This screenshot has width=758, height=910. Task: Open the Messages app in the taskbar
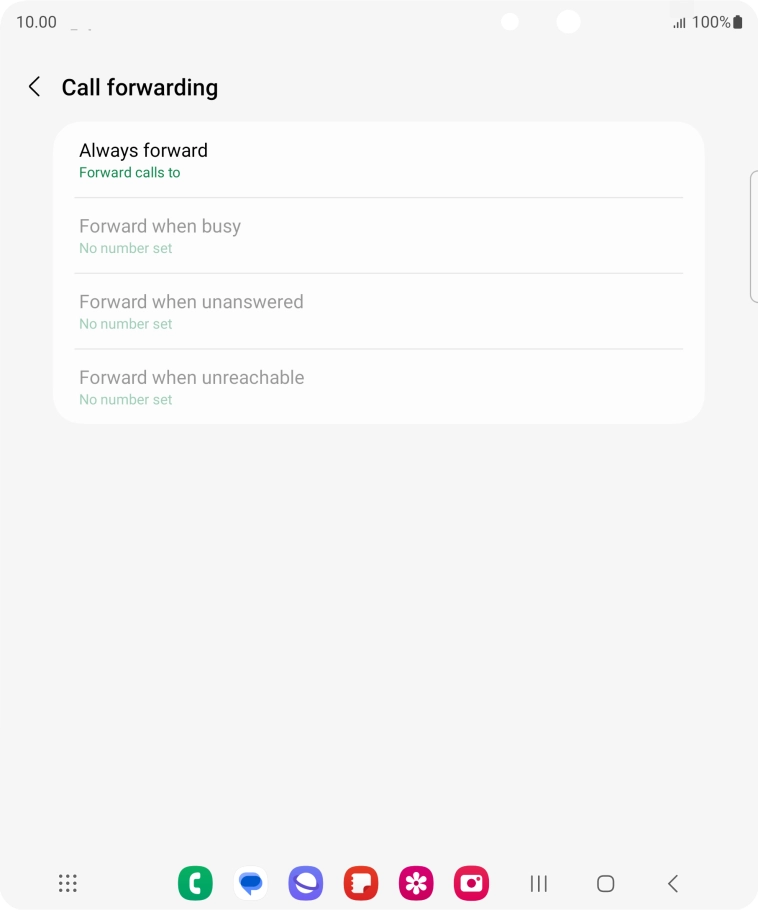[250, 883]
